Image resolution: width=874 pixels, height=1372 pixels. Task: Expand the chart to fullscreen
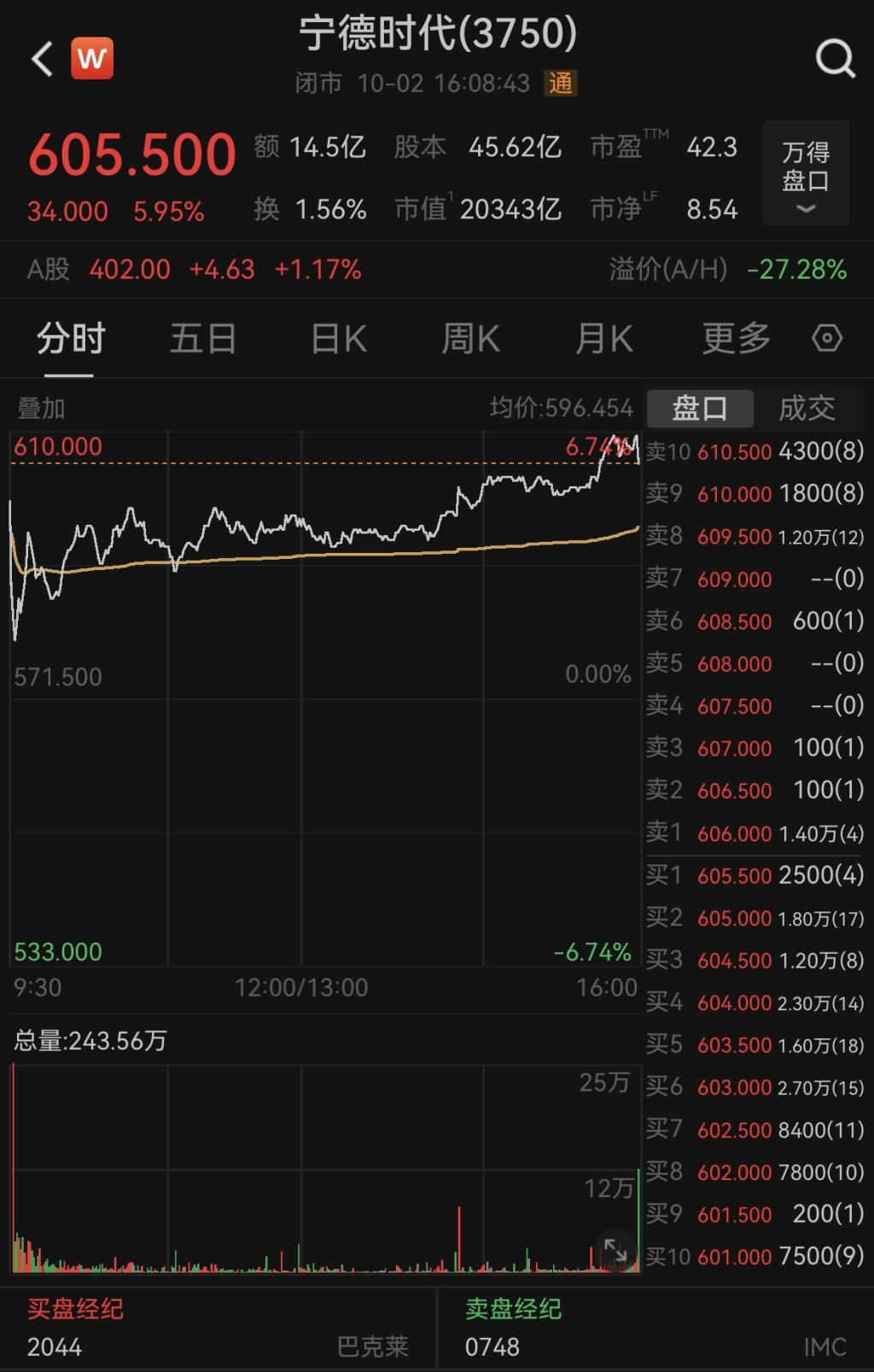[x=615, y=1251]
